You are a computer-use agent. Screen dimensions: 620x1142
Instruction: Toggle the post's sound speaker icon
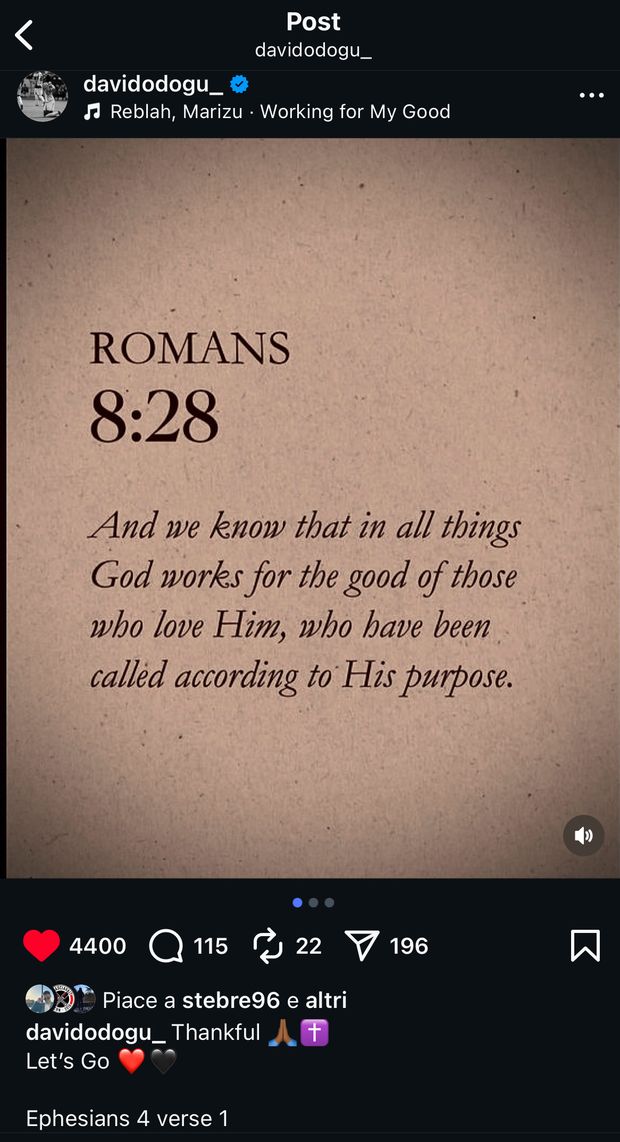point(584,835)
